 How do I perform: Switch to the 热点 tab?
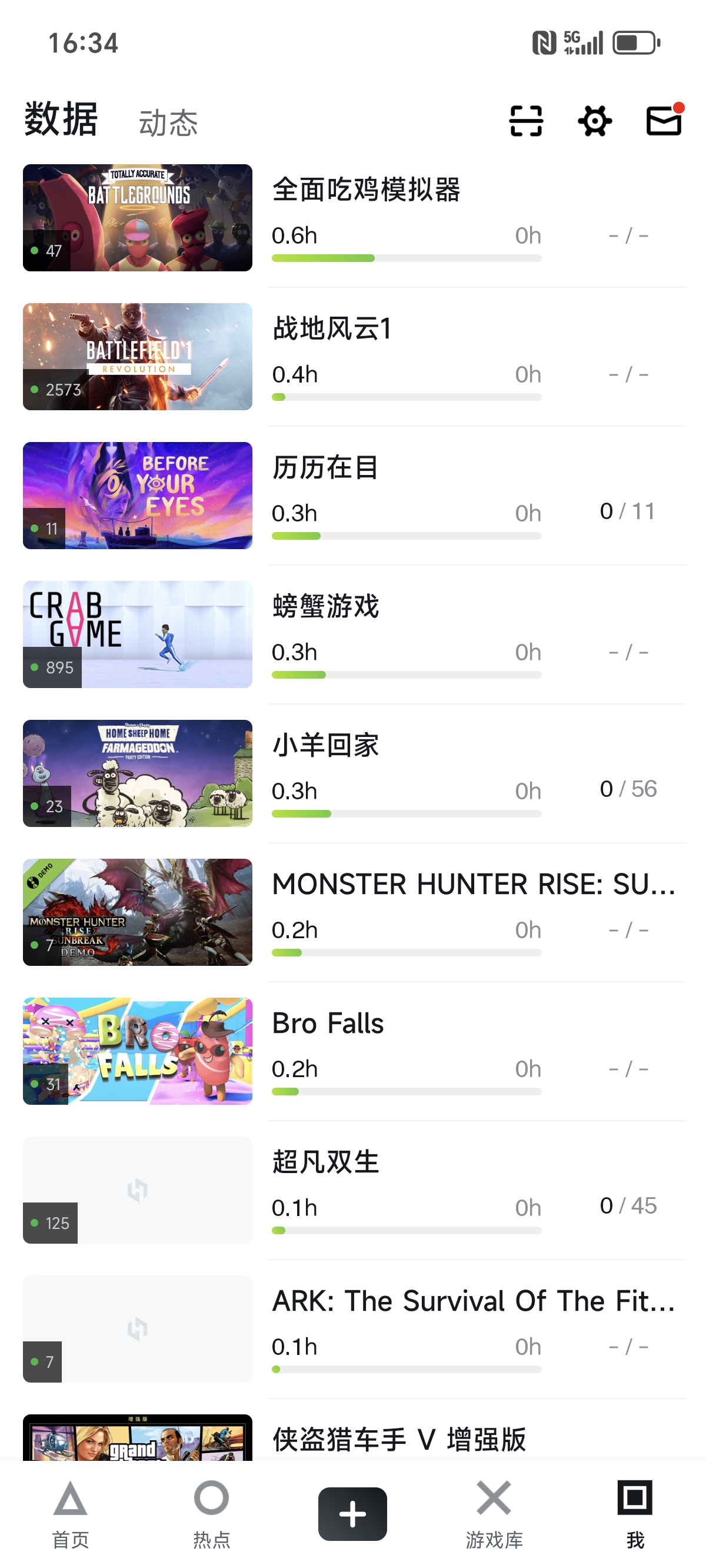212,1513
